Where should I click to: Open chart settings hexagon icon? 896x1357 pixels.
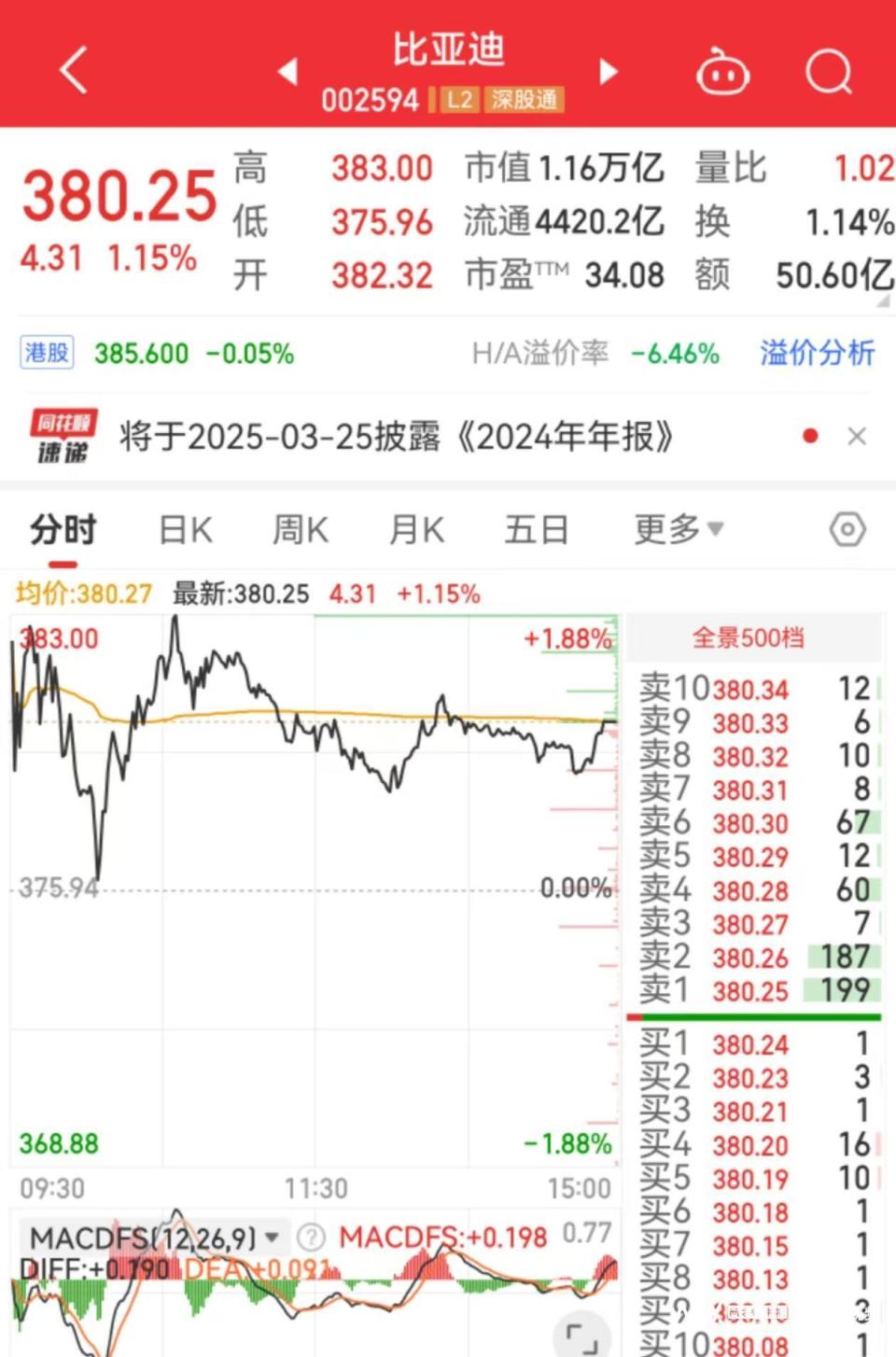[x=847, y=530]
